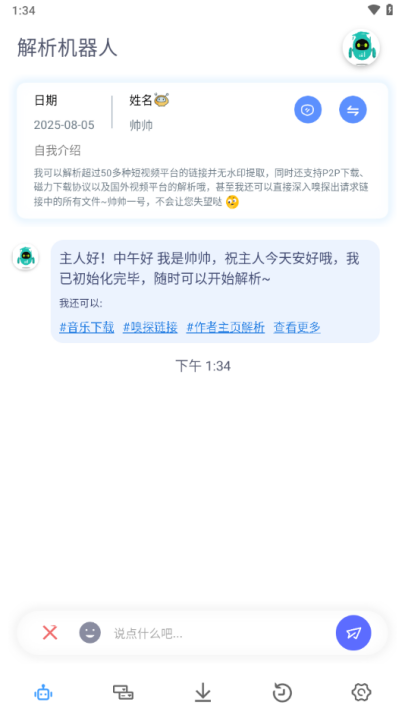405x720 pixels.
Task: Open the emoji picker
Action: tap(90, 633)
